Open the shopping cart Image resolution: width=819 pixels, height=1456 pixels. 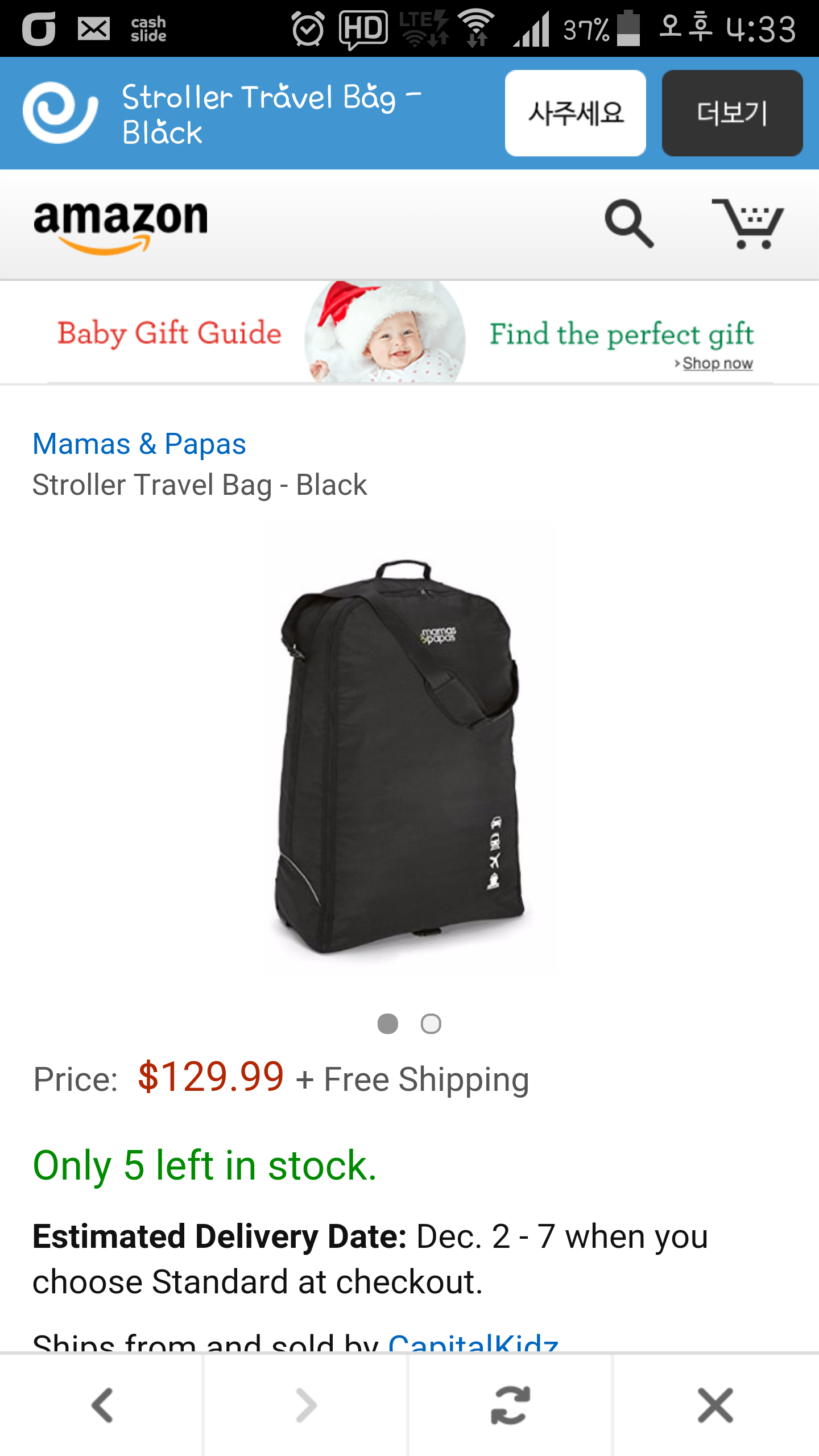point(748,224)
